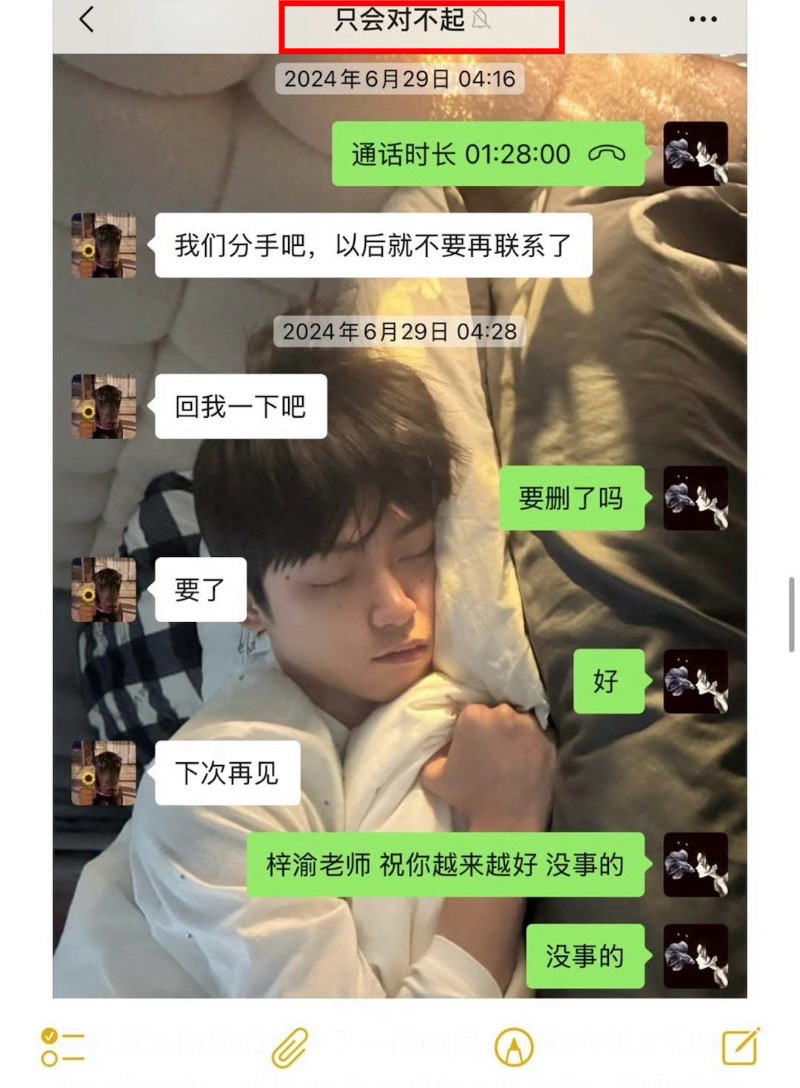Open the markup pen tool

coord(514,1047)
